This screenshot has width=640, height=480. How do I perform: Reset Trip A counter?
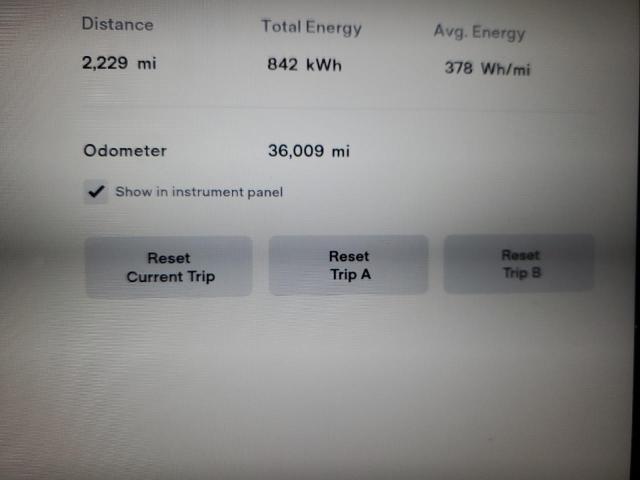(x=348, y=265)
